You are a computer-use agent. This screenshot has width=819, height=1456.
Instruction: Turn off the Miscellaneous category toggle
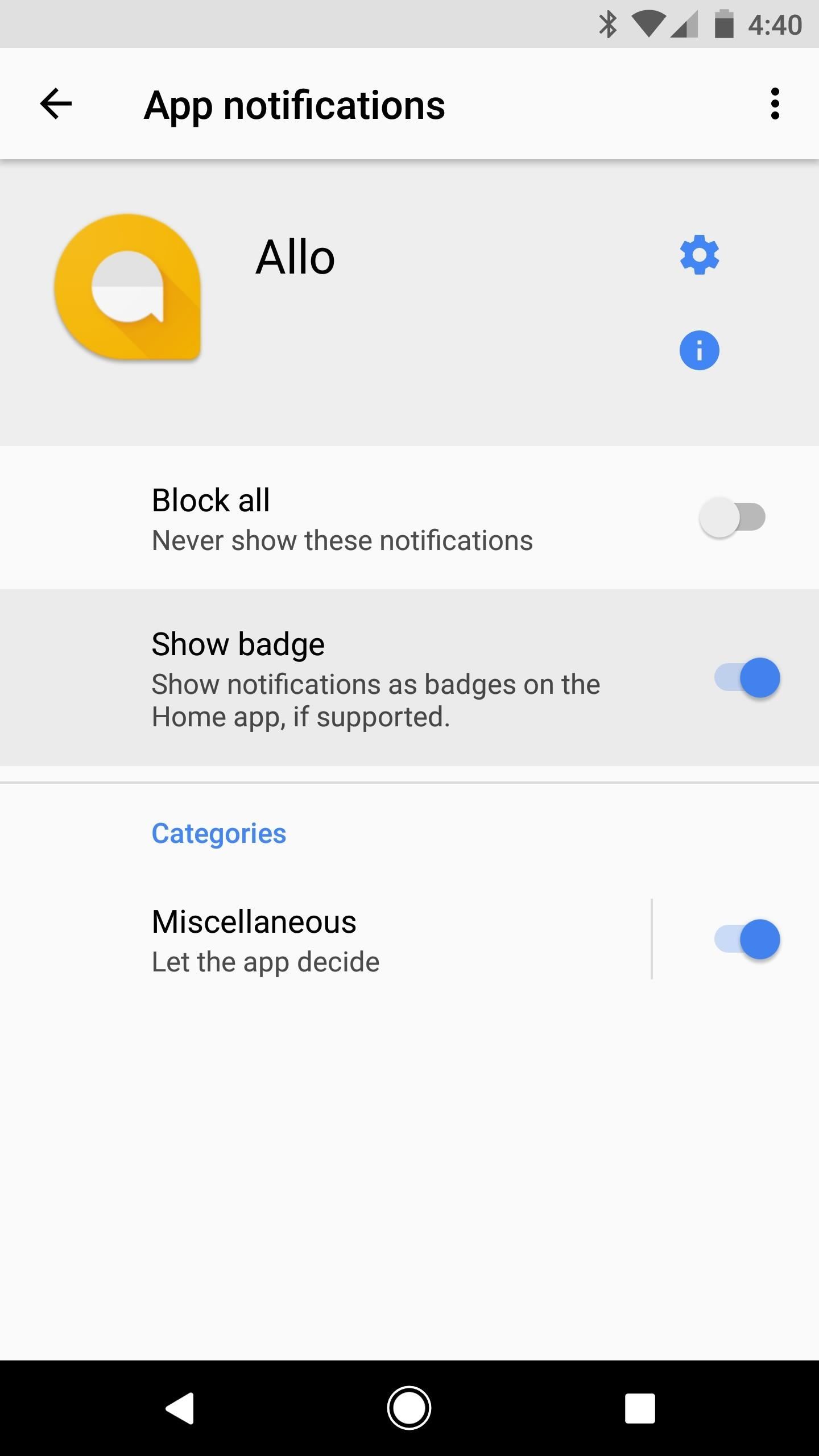(748, 939)
